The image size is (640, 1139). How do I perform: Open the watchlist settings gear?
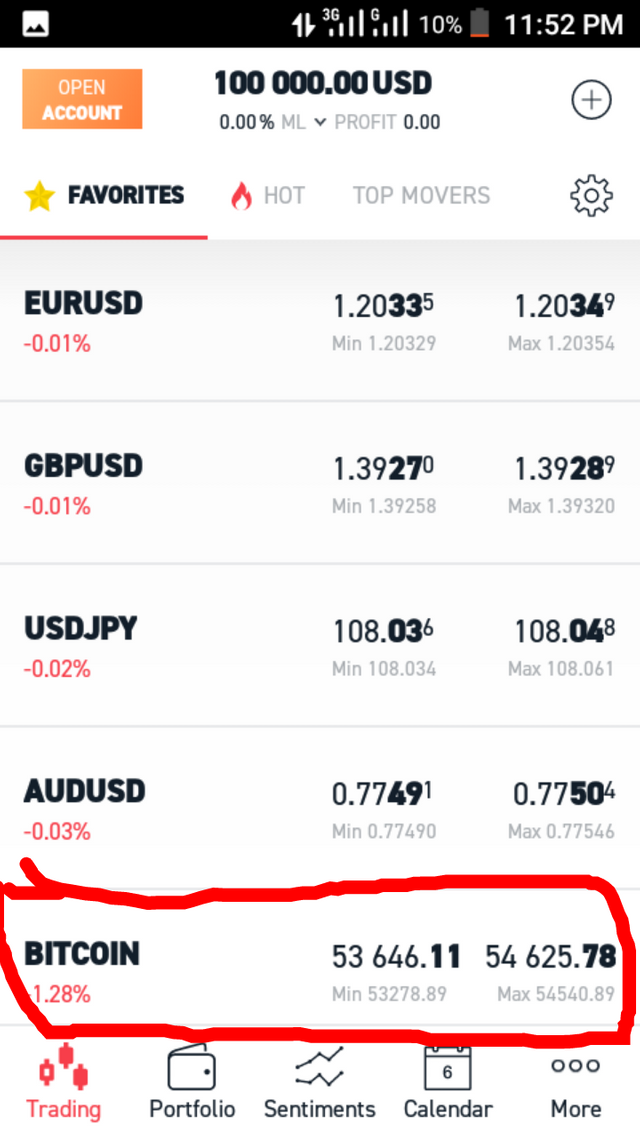pos(591,195)
